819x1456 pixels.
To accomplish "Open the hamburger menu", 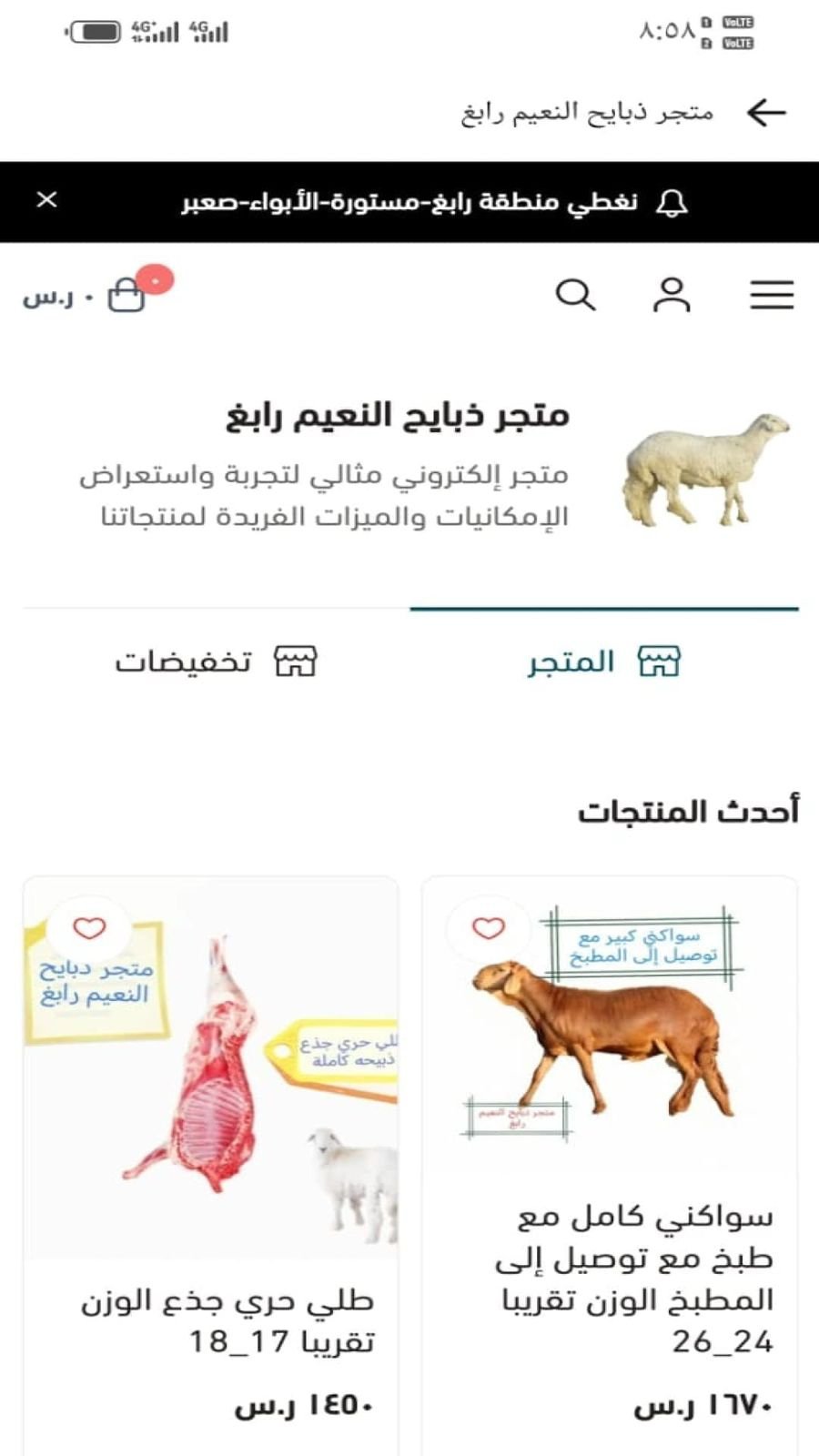I will [x=772, y=296].
